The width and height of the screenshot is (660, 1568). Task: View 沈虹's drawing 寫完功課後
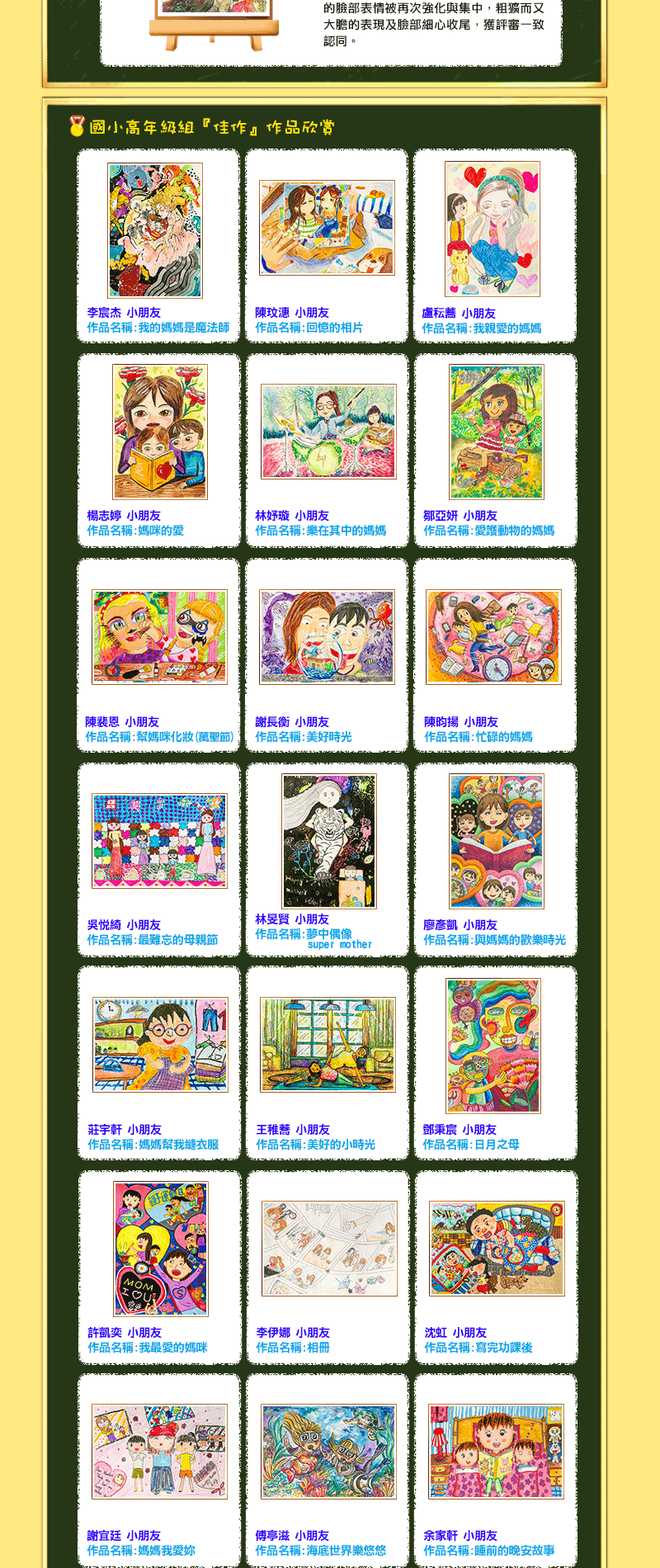pyautogui.click(x=497, y=1249)
